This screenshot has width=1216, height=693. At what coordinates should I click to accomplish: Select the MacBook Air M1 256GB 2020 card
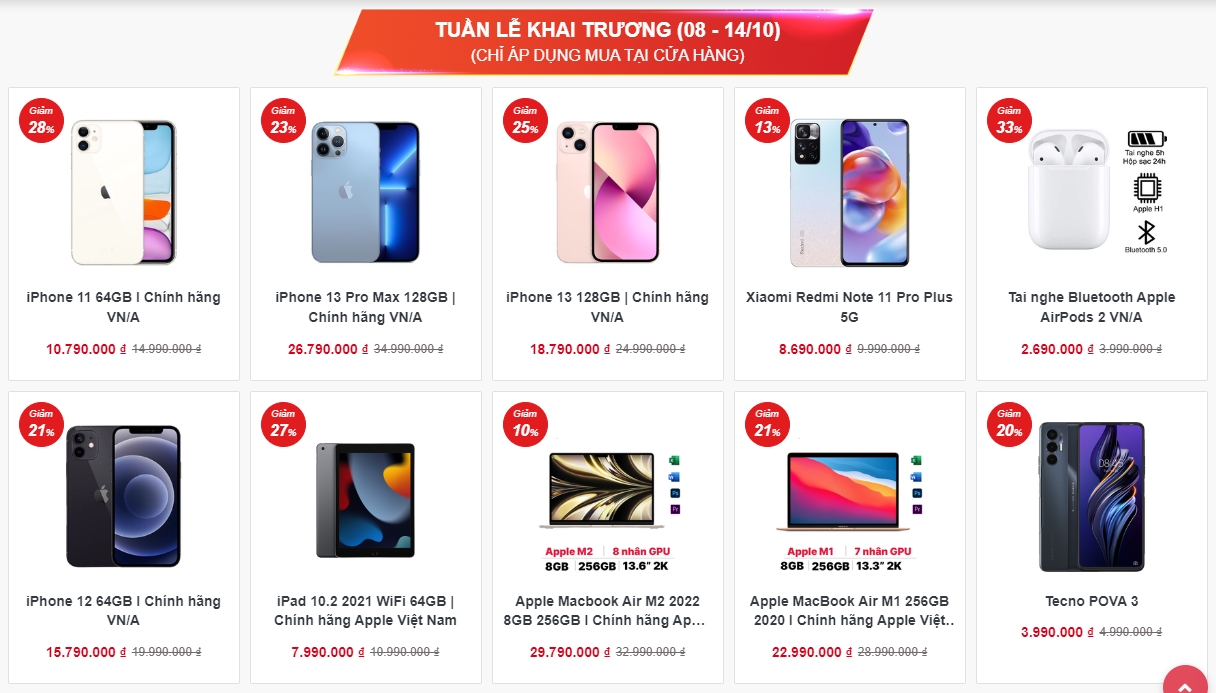click(849, 537)
